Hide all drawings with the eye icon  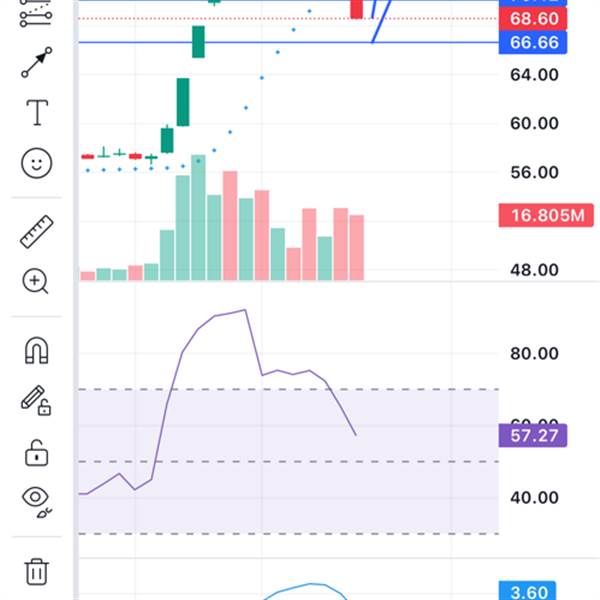pos(36,500)
